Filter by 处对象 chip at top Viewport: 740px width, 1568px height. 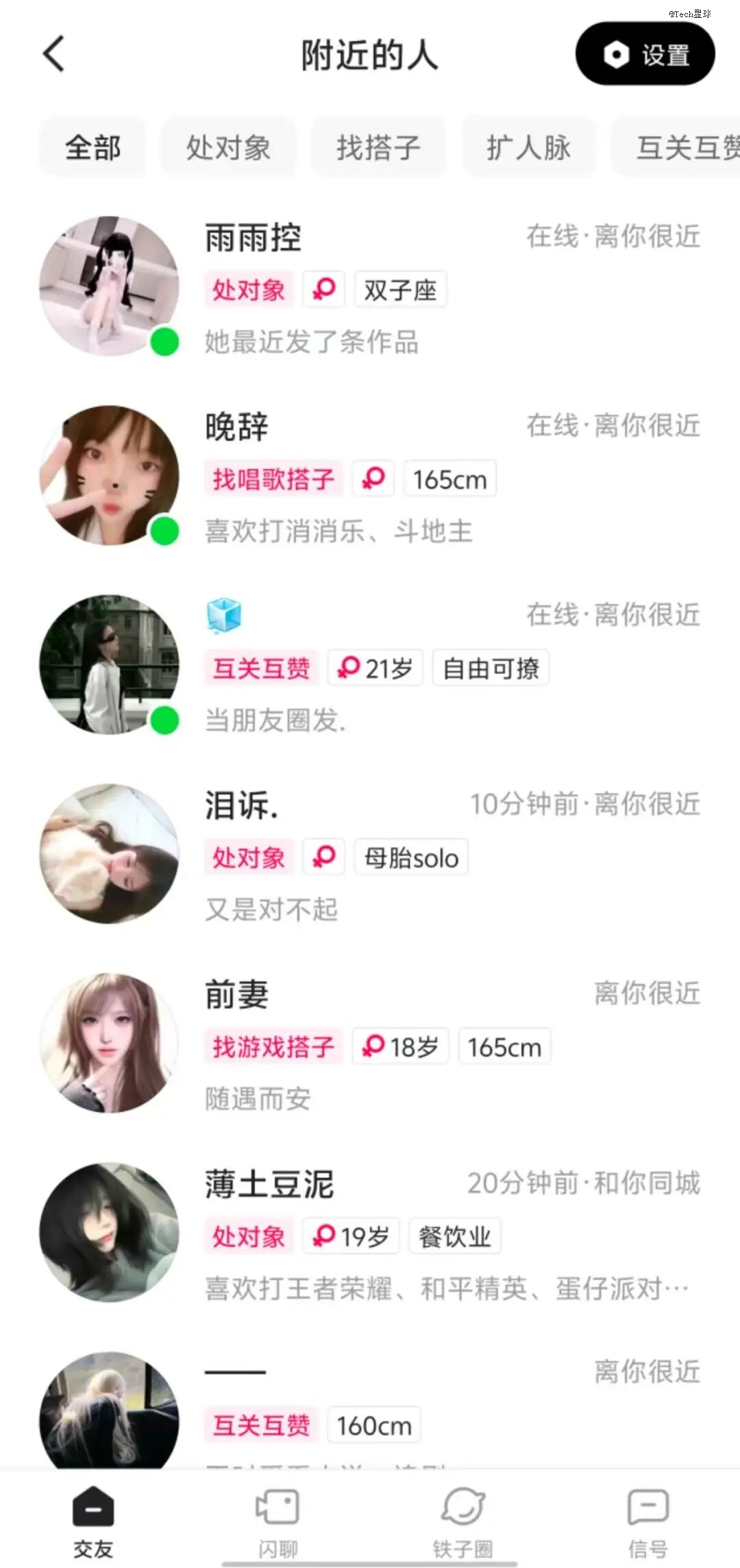(x=228, y=148)
